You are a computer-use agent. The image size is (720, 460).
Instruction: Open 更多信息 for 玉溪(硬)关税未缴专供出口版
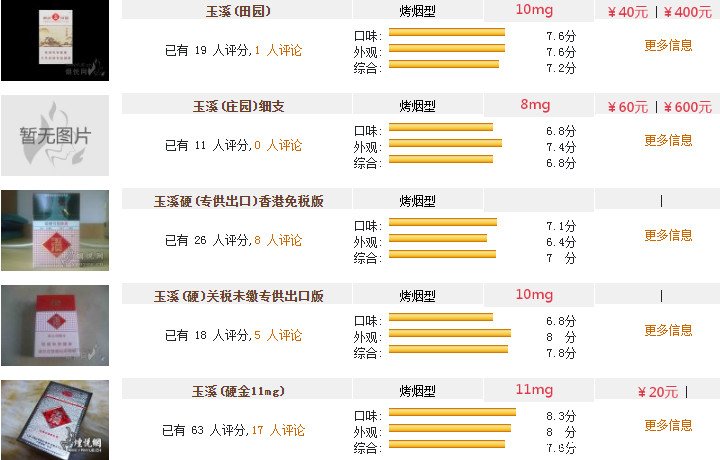(668, 330)
